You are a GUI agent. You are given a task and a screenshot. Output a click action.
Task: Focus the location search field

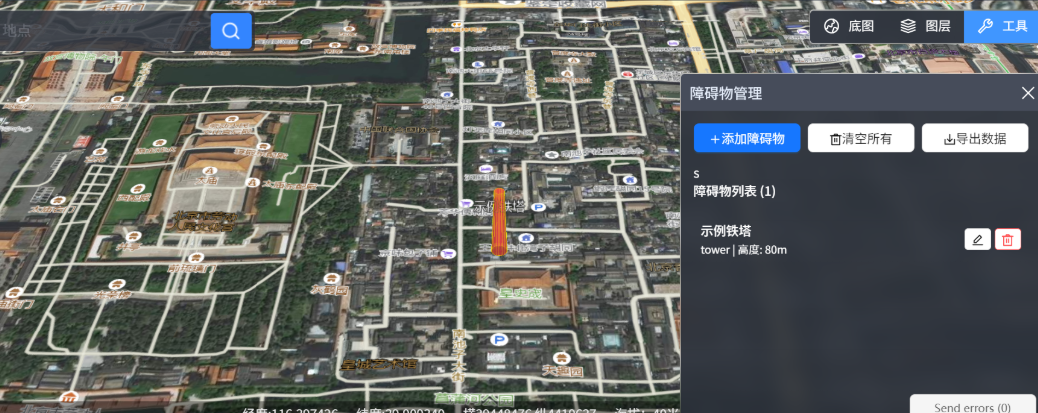(x=105, y=30)
